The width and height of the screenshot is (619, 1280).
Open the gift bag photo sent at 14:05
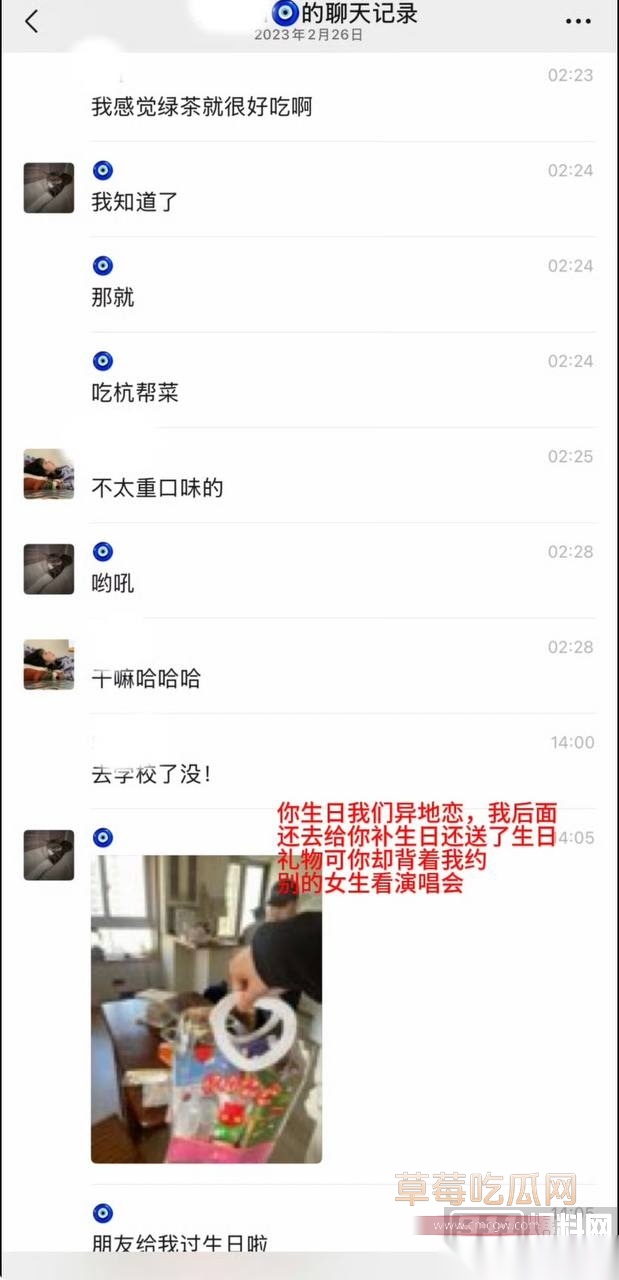tap(207, 1008)
